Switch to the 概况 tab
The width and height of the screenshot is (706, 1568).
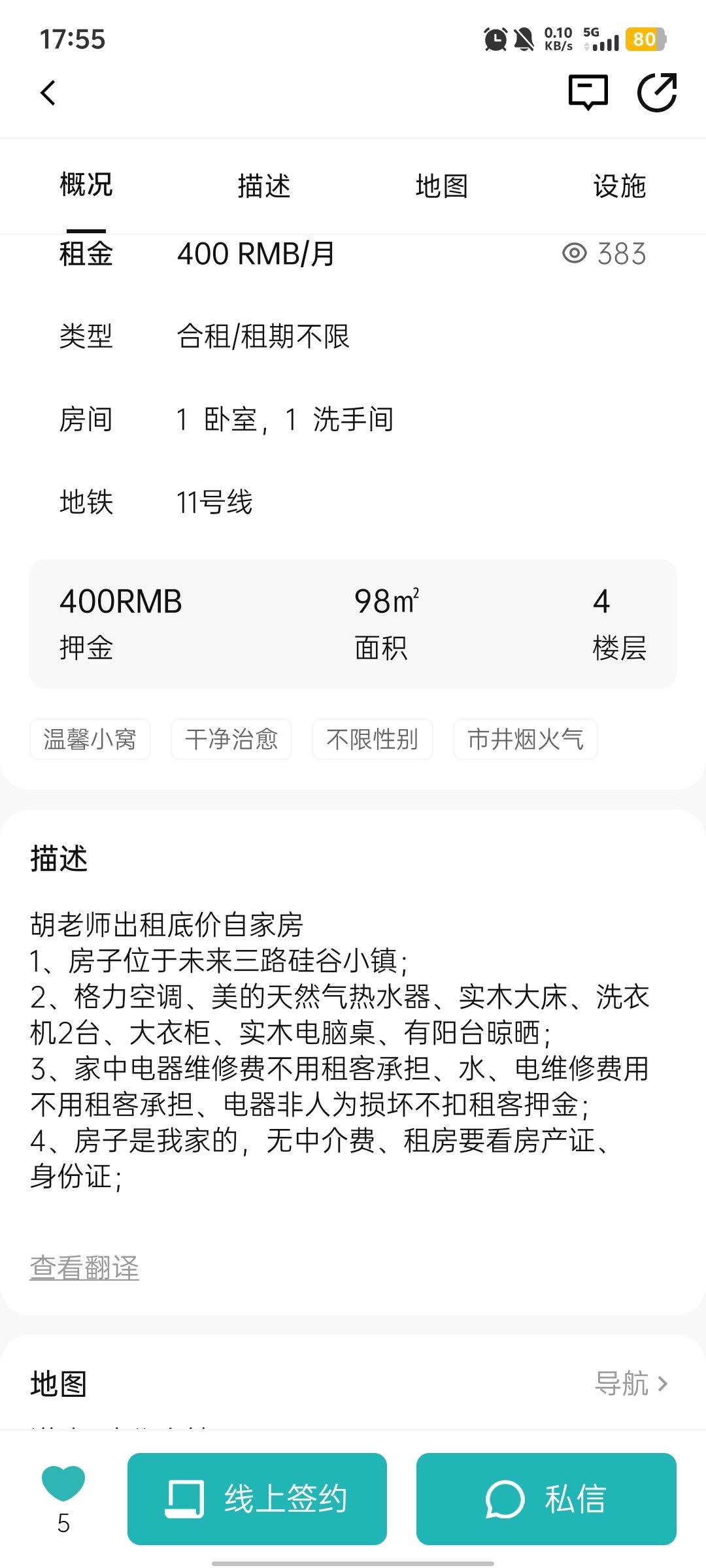(x=86, y=186)
